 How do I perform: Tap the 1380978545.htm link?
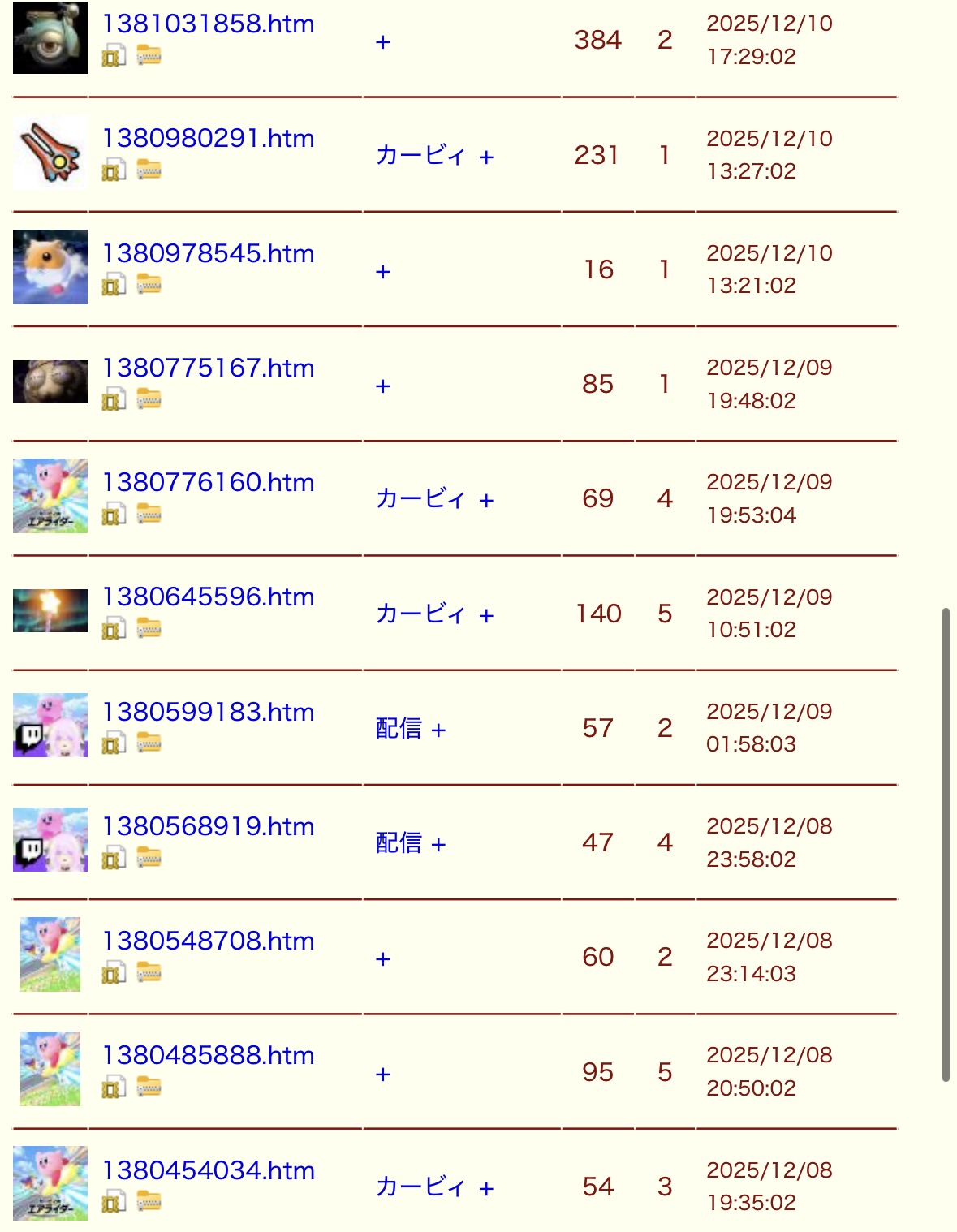tap(208, 254)
